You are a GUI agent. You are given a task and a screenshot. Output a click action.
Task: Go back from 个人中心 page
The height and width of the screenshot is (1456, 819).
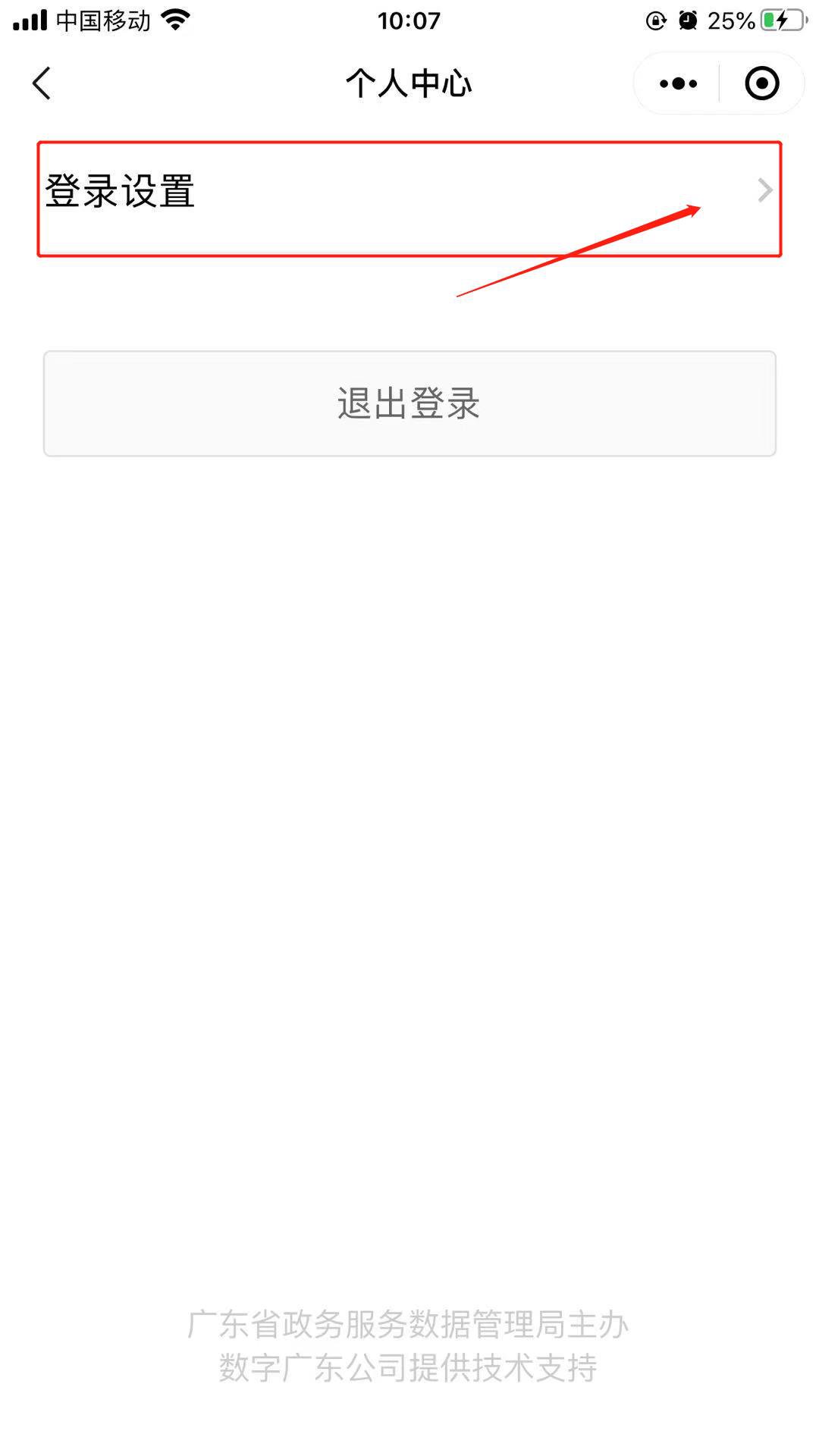[42, 83]
